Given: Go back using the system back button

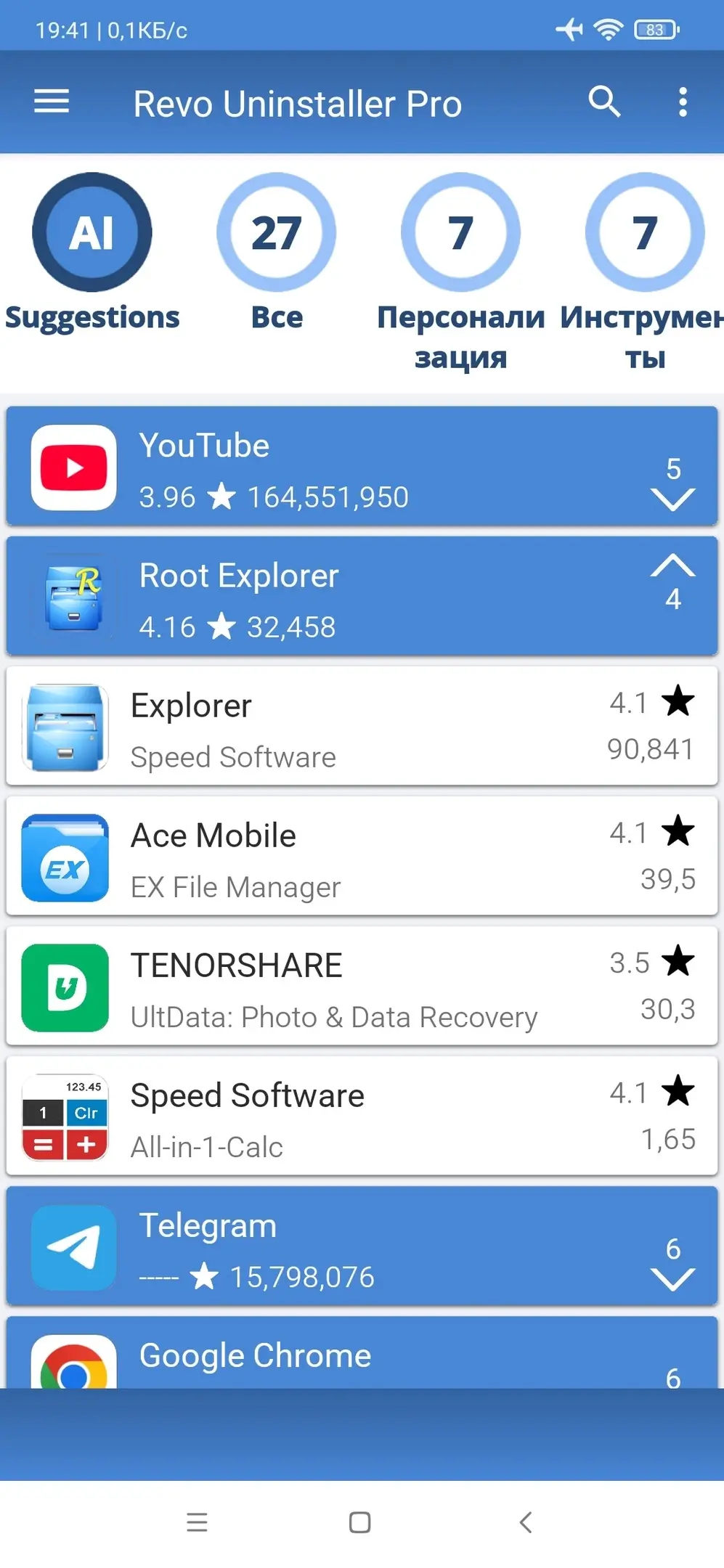Looking at the screenshot, I should tap(526, 1522).
